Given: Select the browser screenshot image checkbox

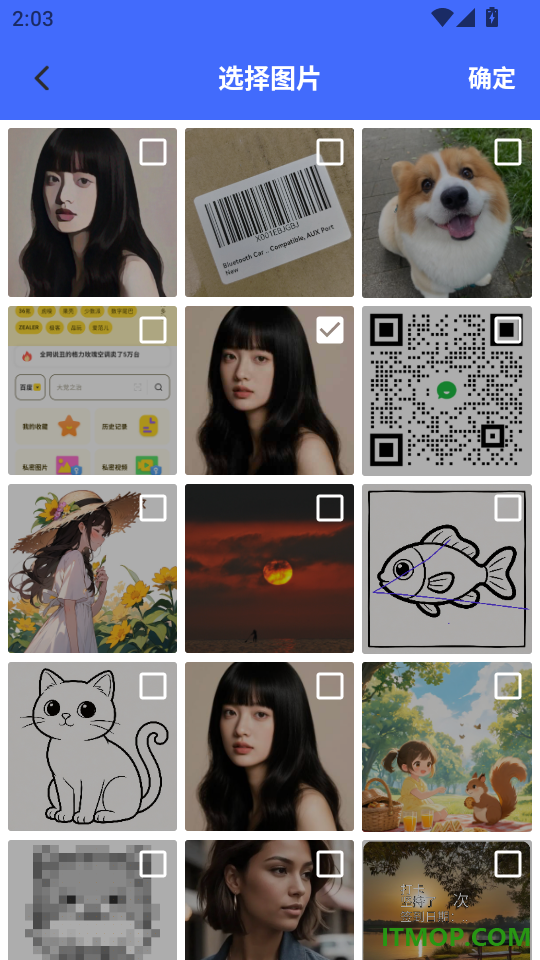Looking at the screenshot, I should tap(153, 330).
